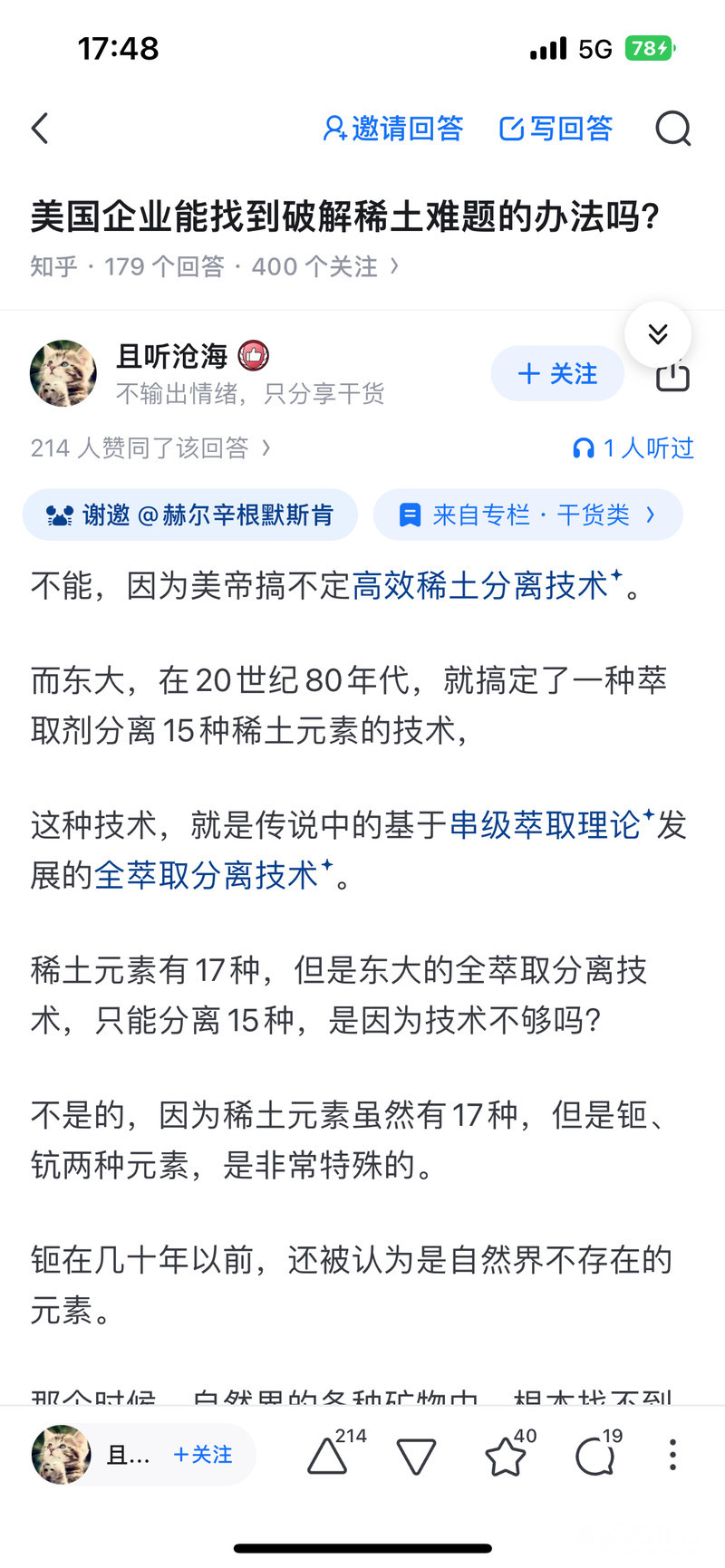
Task: Open the 来自专栏 · 干货类 column
Action: 527,515
